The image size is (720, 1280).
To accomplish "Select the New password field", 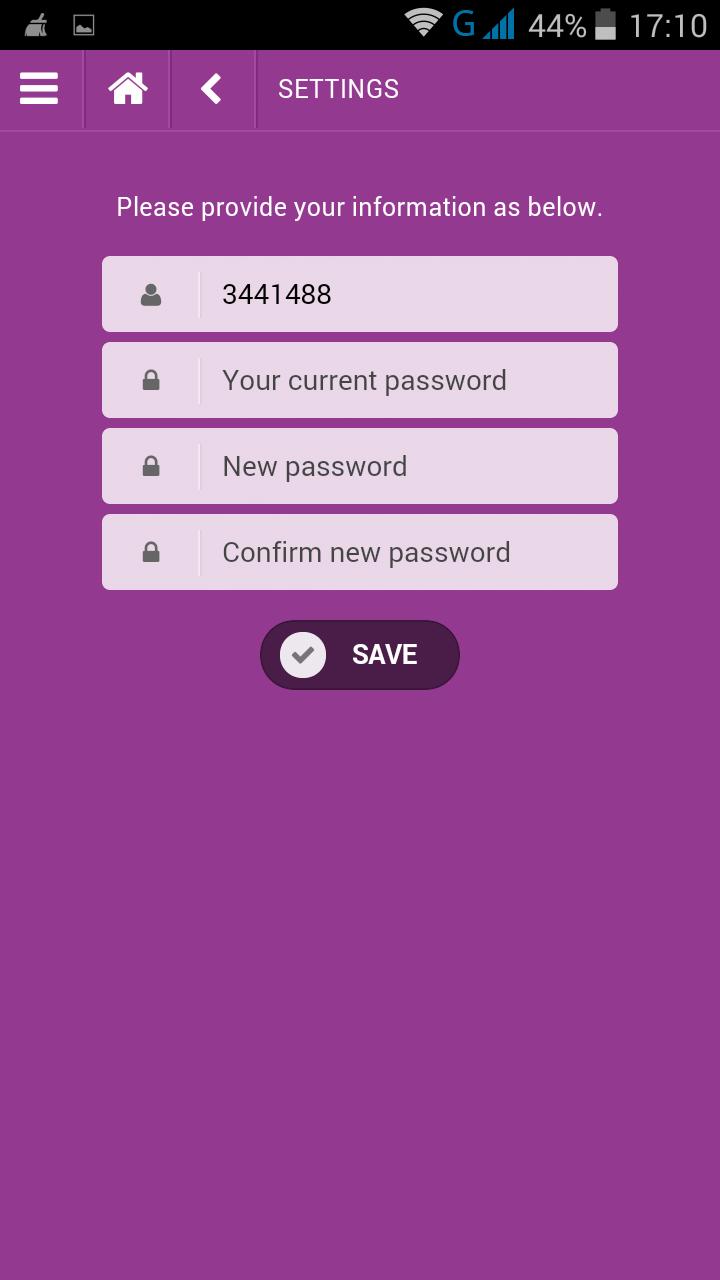I will click(405, 466).
